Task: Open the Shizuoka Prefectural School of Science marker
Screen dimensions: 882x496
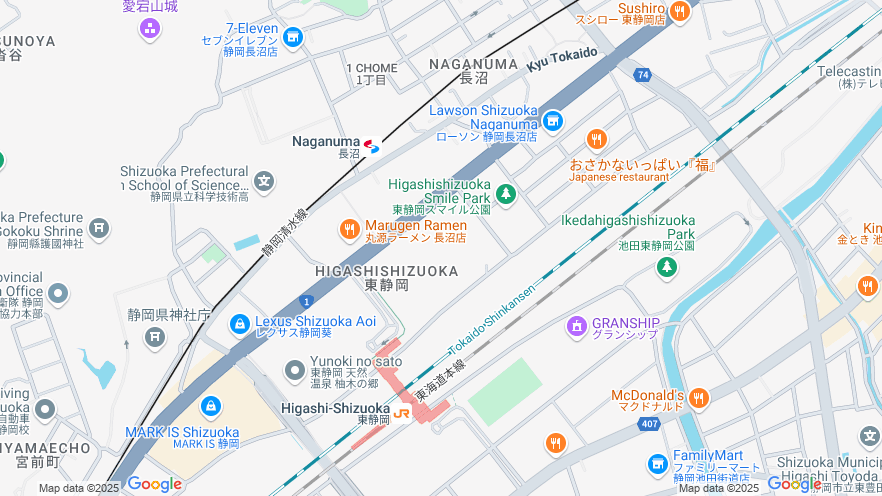Action: pyautogui.click(x=264, y=182)
